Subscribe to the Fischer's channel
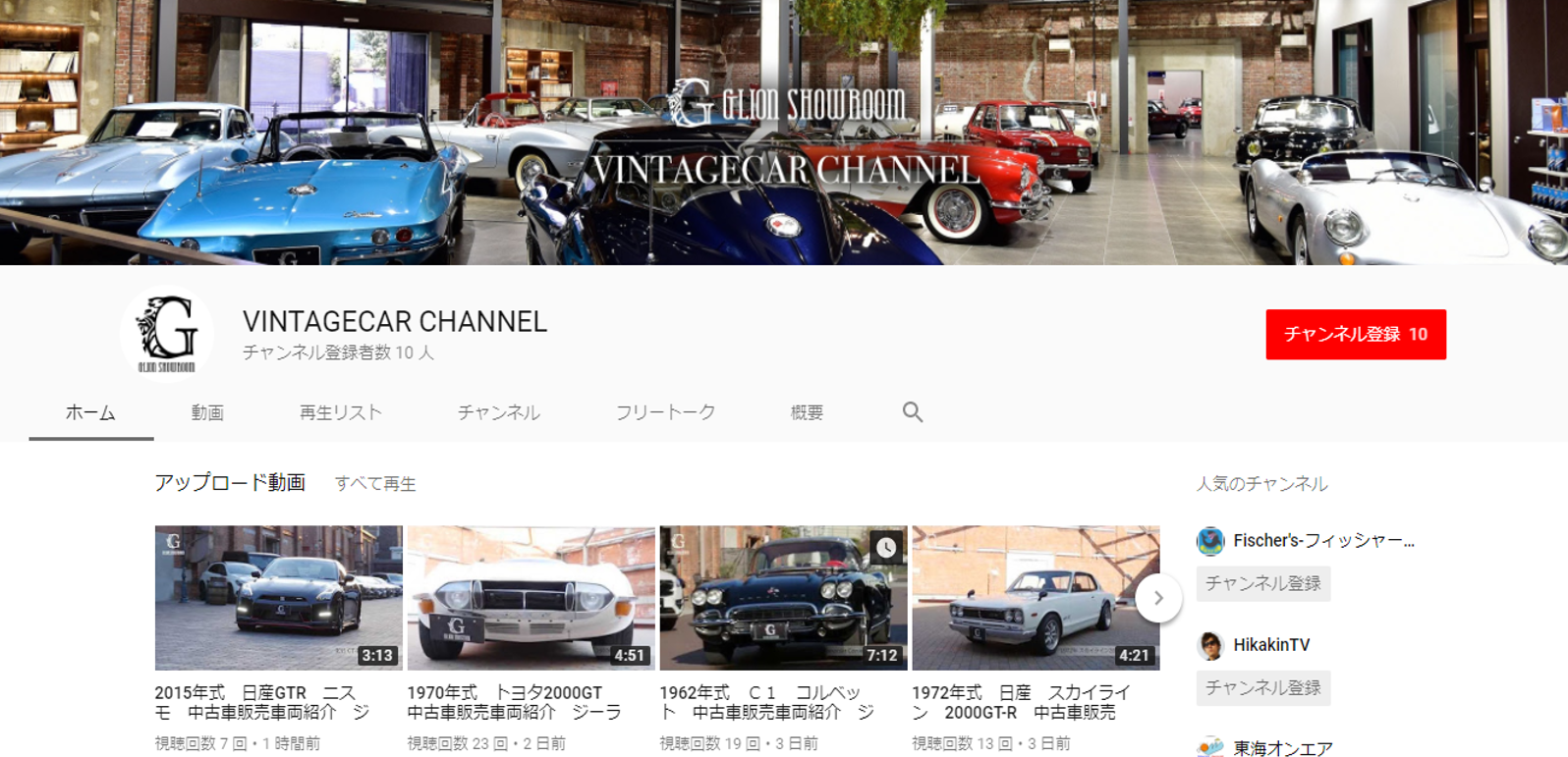Image resolution: width=1568 pixels, height=757 pixels. click(1262, 583)
